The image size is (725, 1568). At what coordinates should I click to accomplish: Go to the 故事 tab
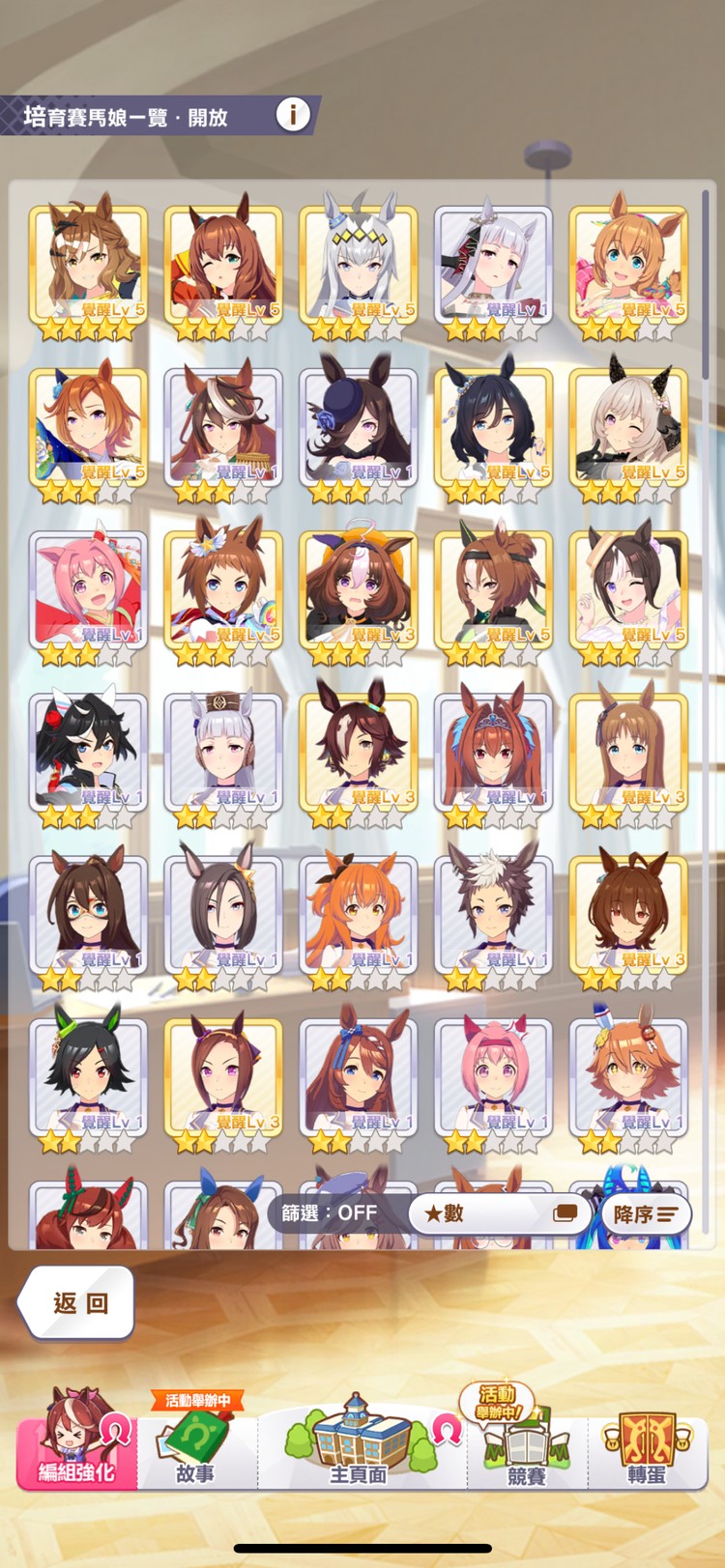pos(196,1444)
